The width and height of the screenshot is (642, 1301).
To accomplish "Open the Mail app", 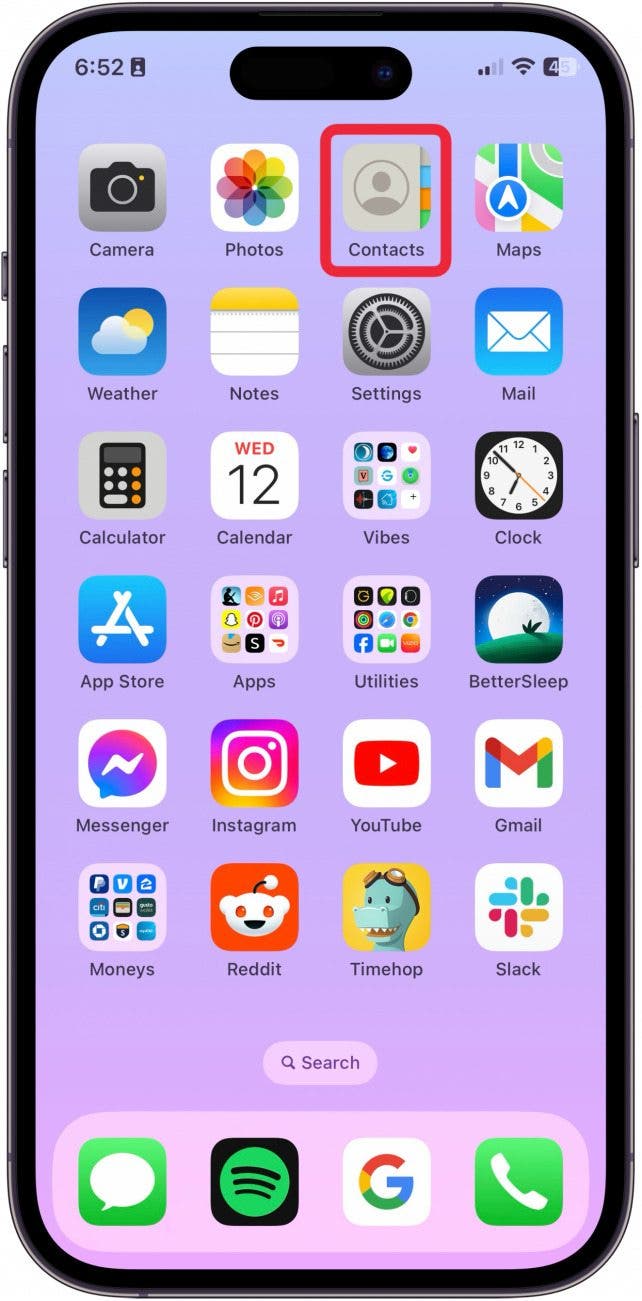I will point(518,332).
